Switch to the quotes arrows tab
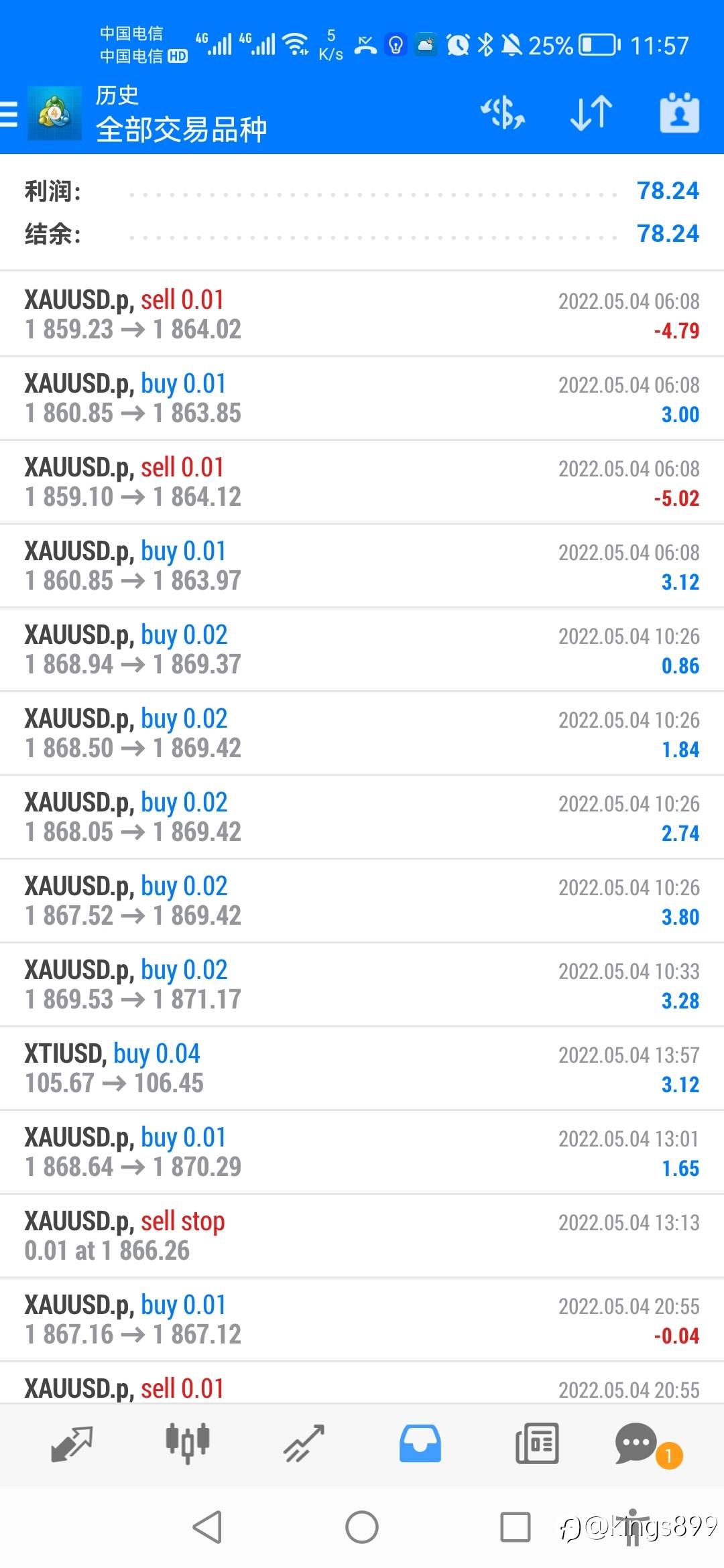724x1568 pixels. point(72,1443)
